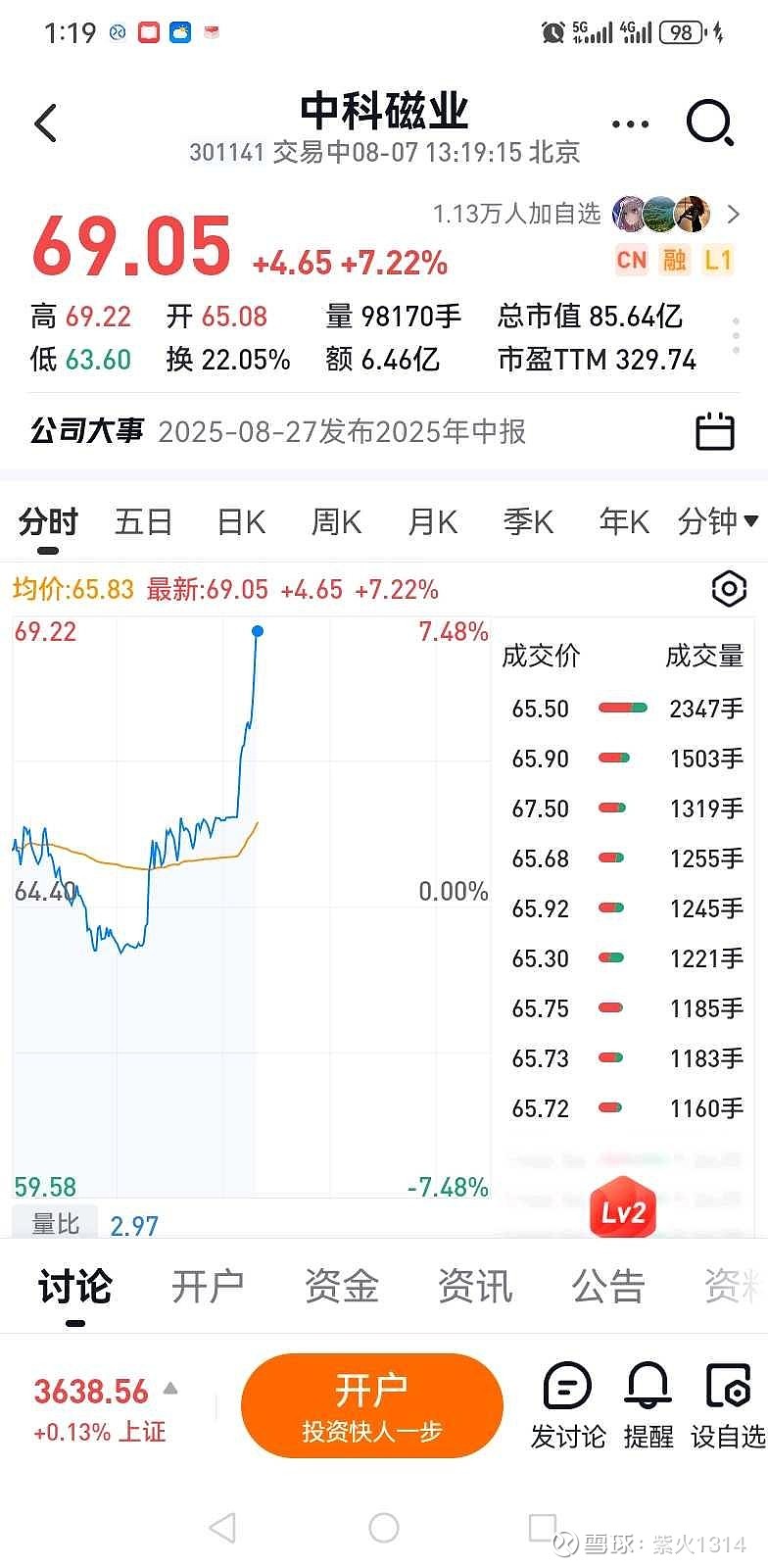
Task: Open the search magnifier icon
Action: (x=709, y=123)
